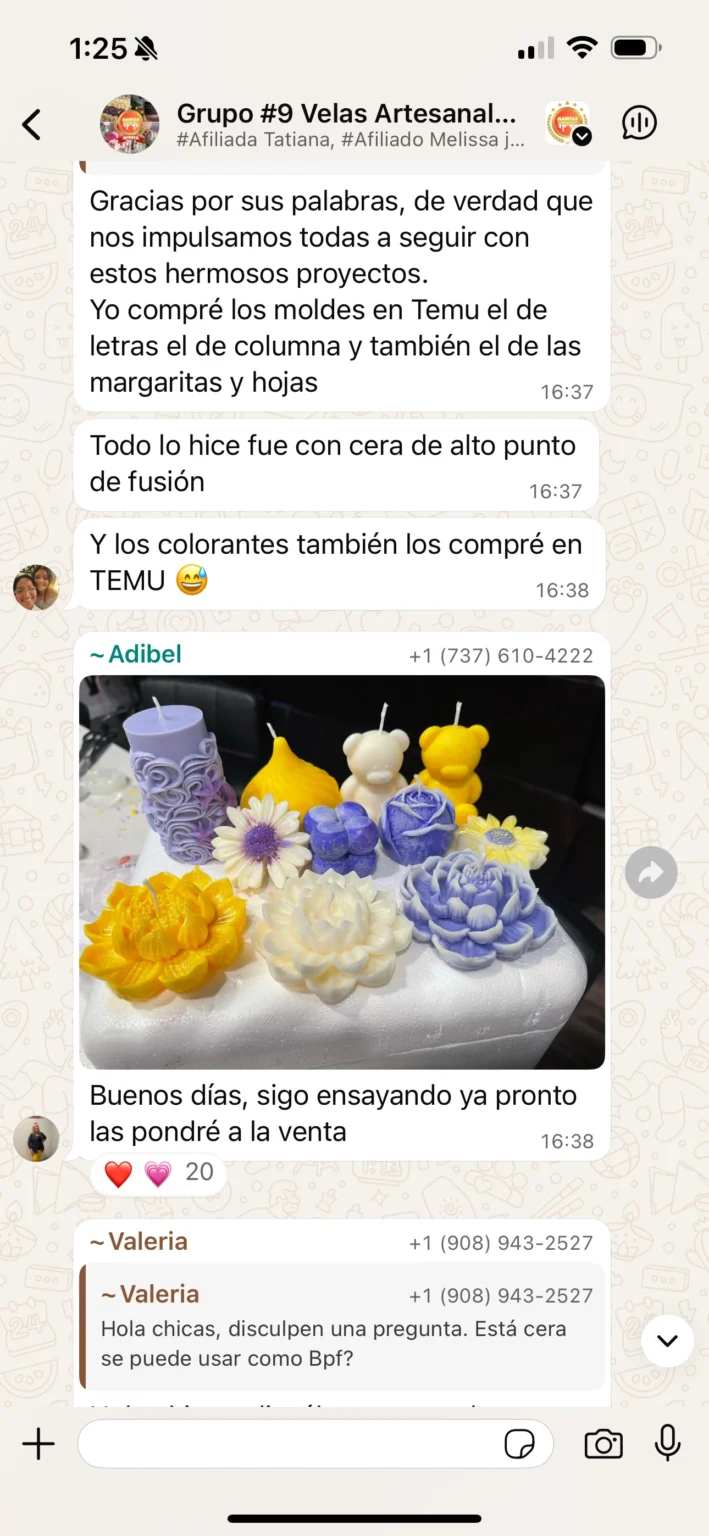Forward Adibel's photo message

coord(651,873)
